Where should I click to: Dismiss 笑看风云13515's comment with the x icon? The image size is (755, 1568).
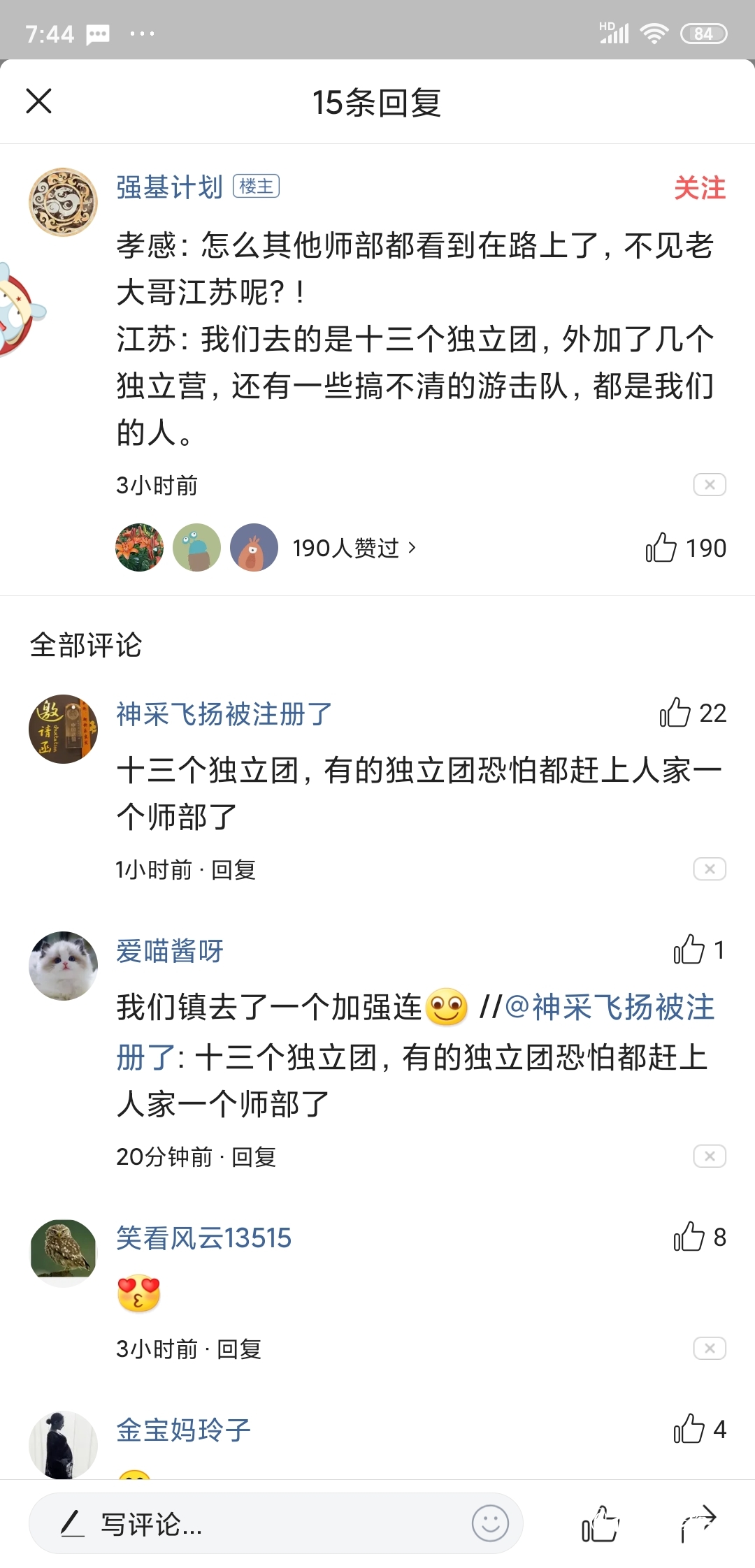click(709, 1349)
